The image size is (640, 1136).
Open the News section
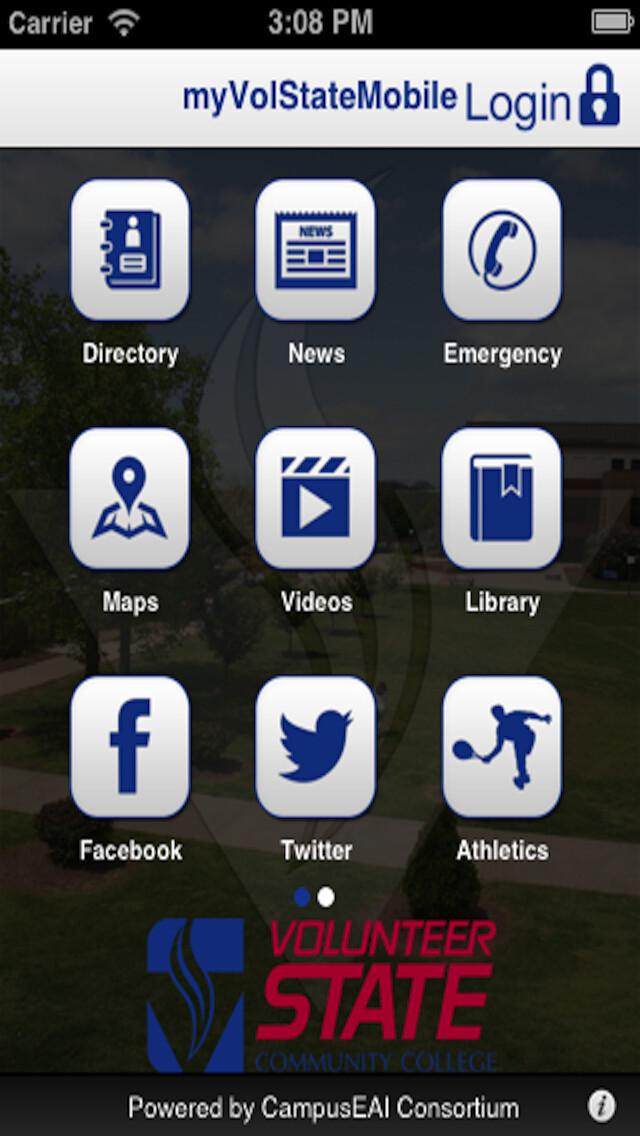click(x=316, y=250)
